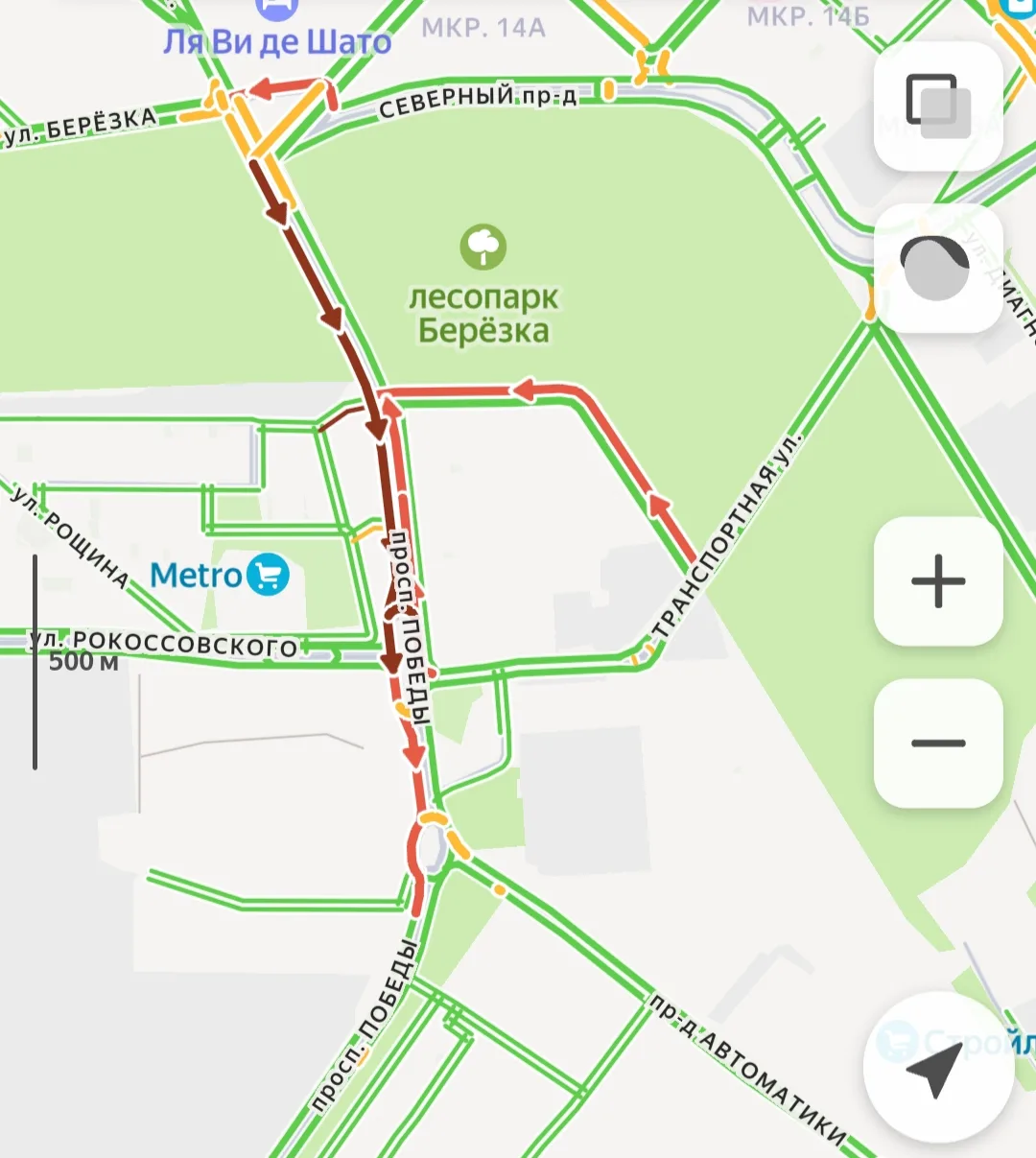1036x1158 pixels.
Task: Open the Ля Ви де Шато place marker
Action: [276, 12]
